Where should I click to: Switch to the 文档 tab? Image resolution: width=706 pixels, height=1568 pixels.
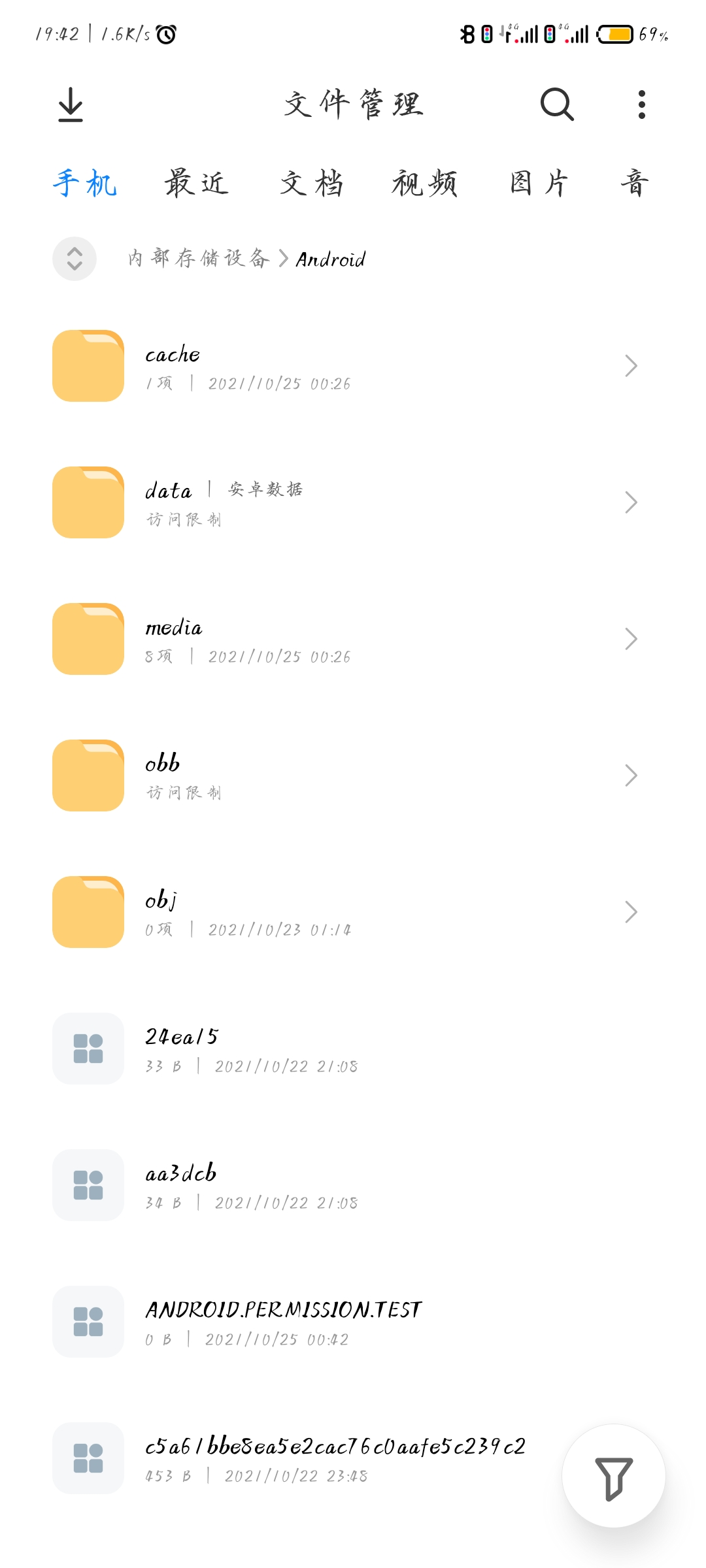click(x=312, y=183)
